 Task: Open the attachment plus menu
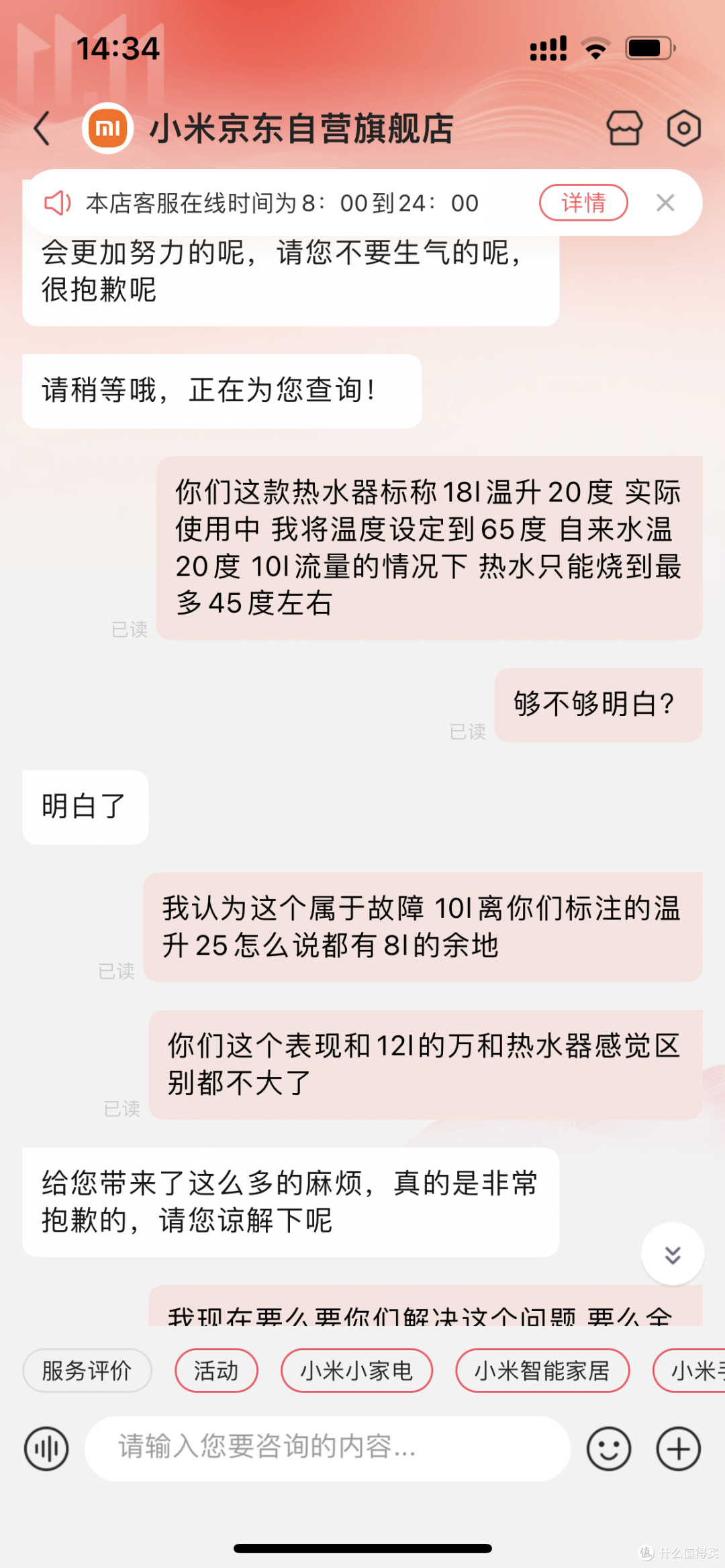point(678,1448)
